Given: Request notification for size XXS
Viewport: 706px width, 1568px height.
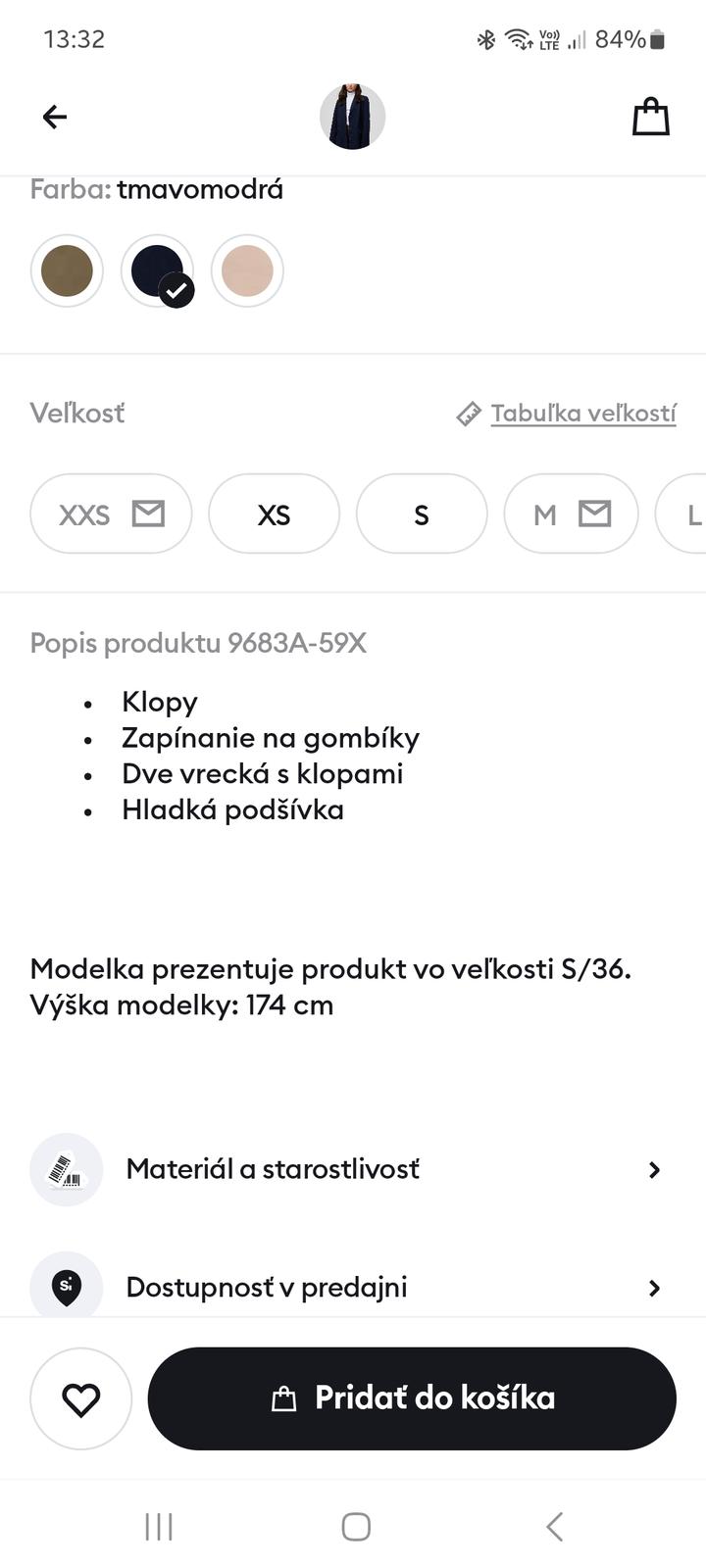Looking at the screenshot, I should tap(111, 514).
